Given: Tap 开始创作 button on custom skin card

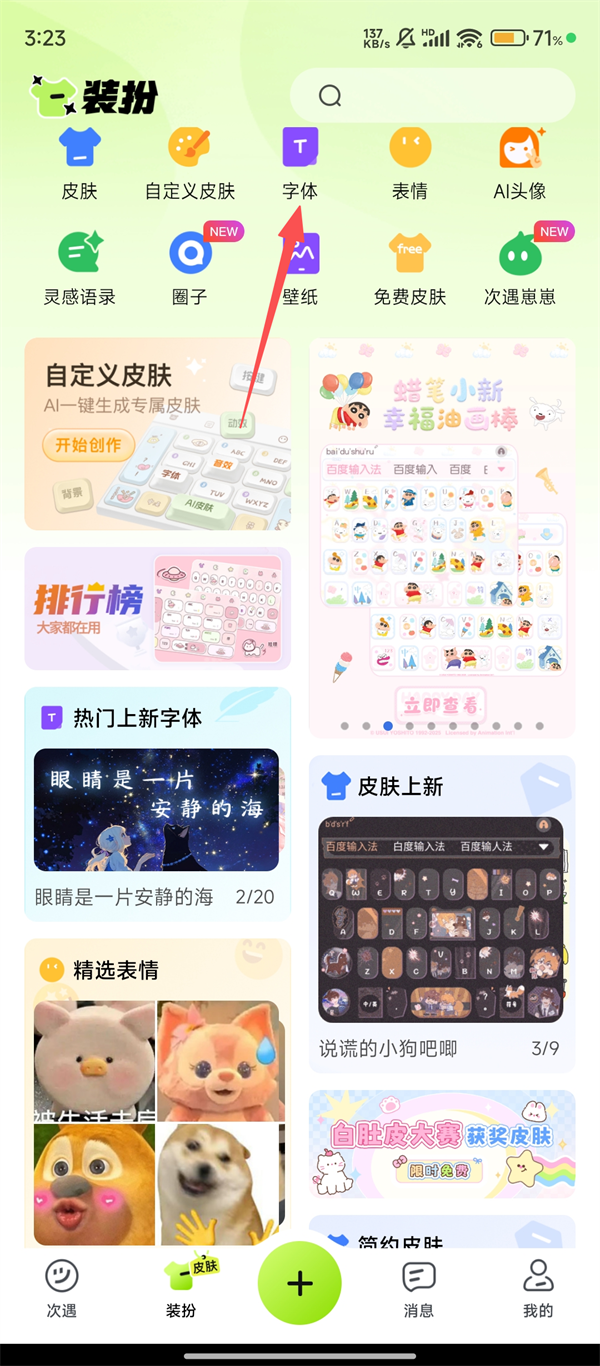Looking at the screenshot, I should point(89,445).
